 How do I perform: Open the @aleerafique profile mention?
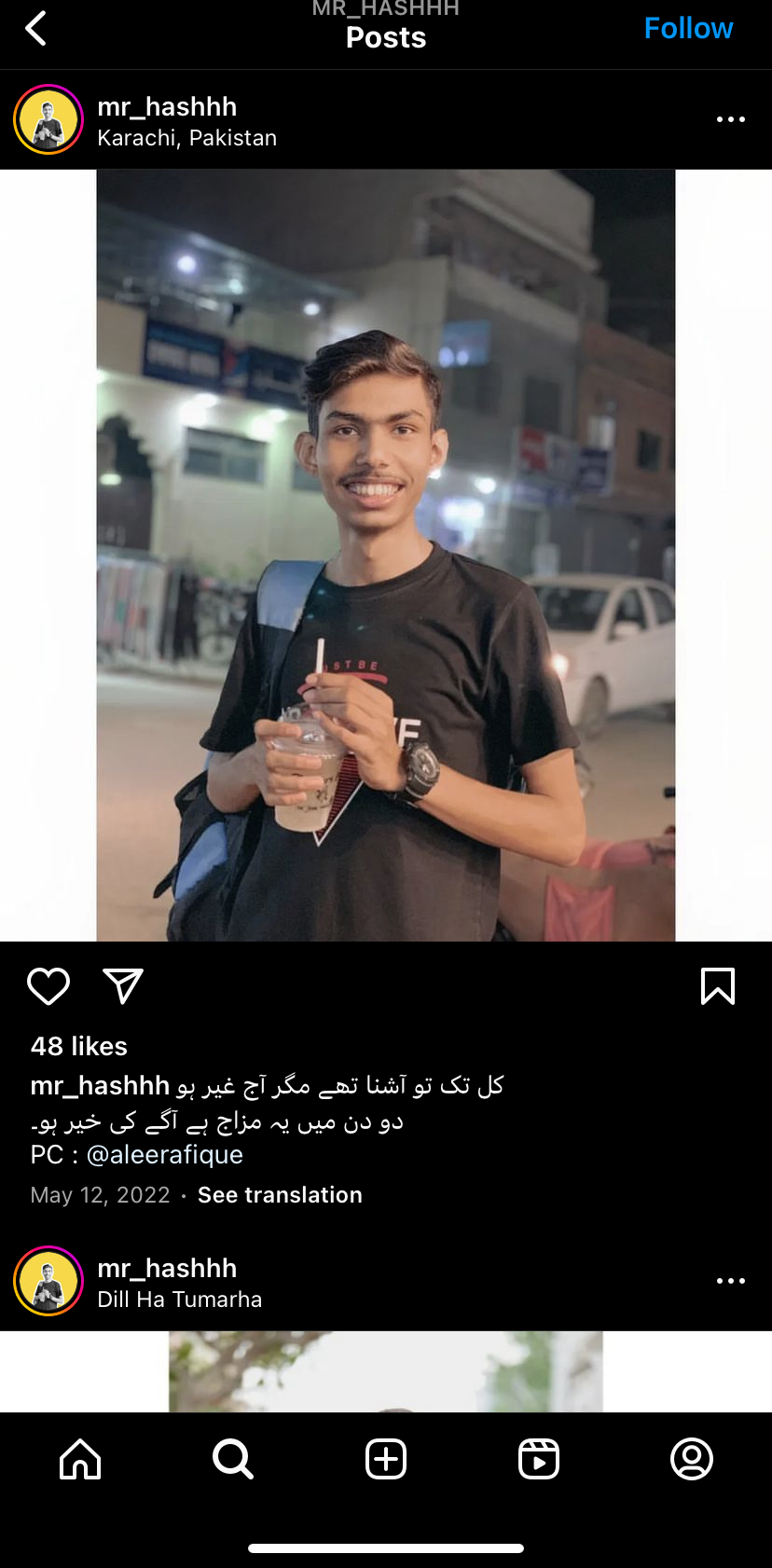click(164, 1154)
